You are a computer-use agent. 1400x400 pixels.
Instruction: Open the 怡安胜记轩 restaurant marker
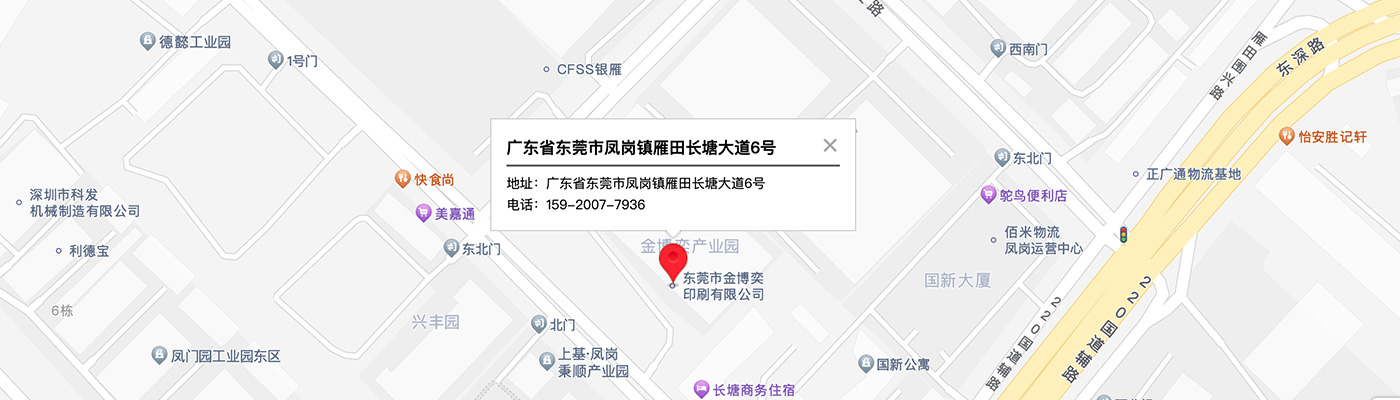(x=1286, y=137)
